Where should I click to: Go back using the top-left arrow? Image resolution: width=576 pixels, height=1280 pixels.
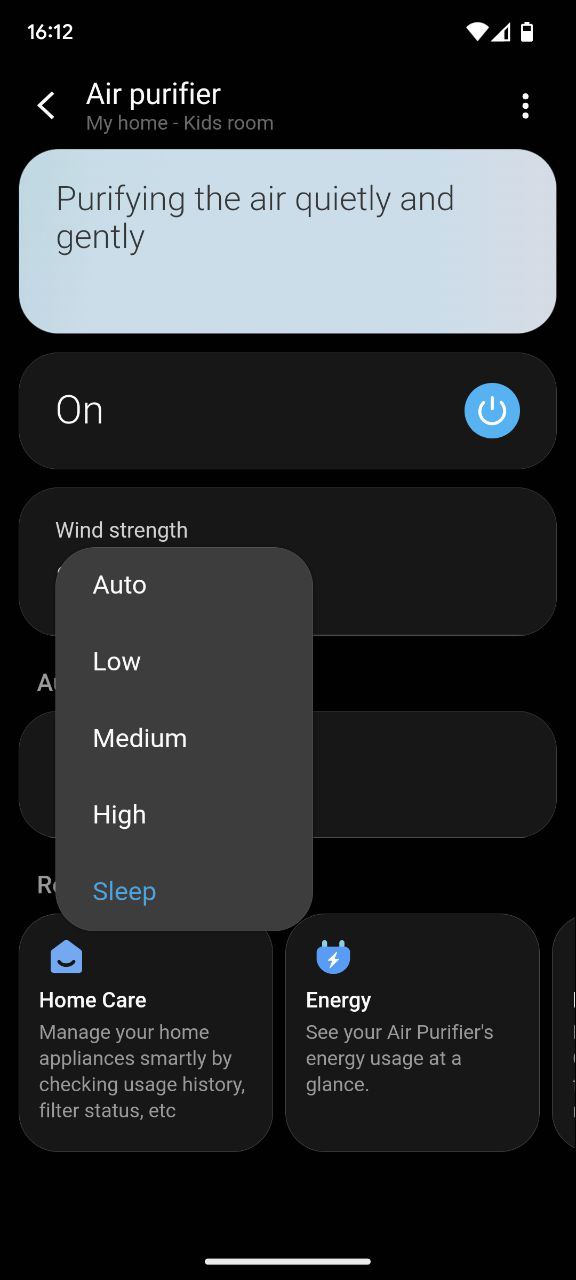pos(46,106)
